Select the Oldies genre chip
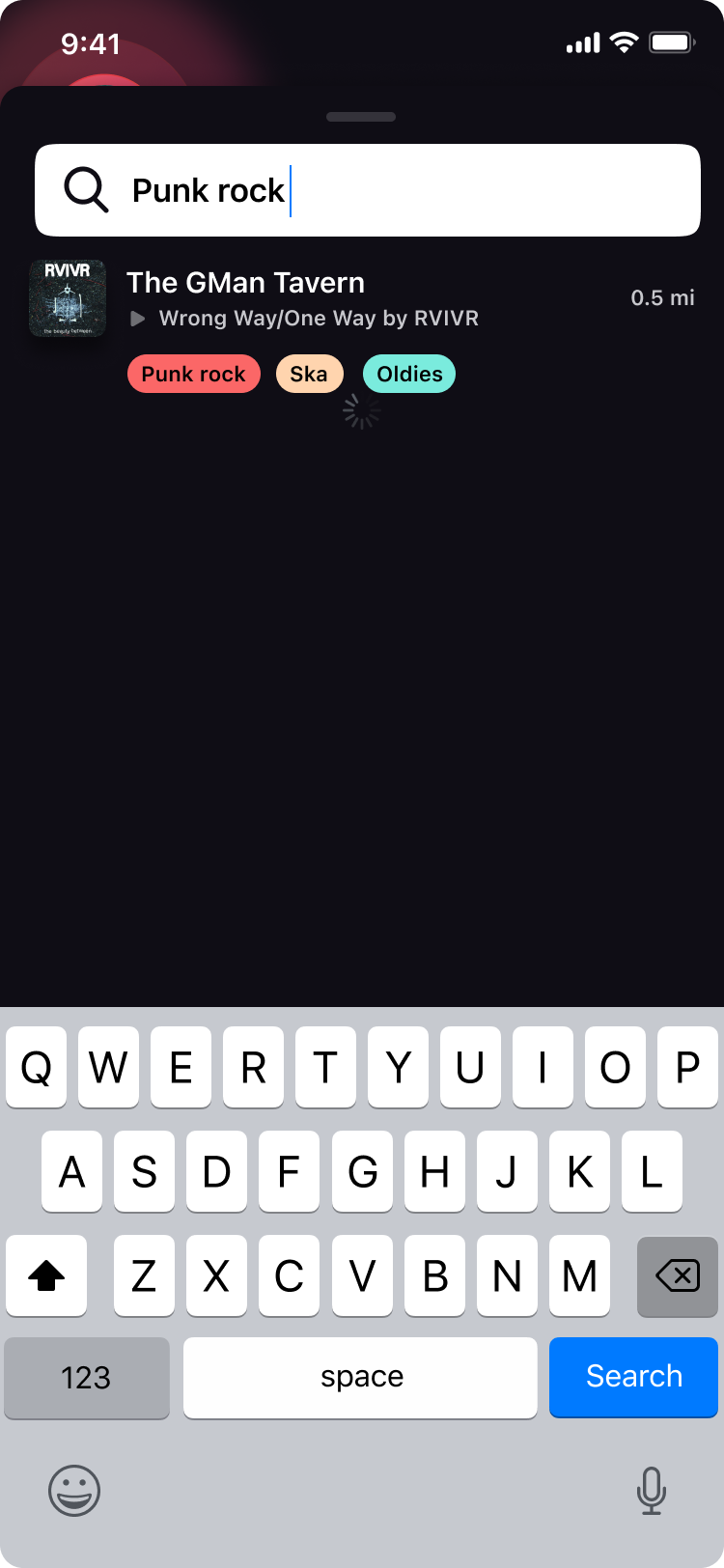This screenshot has height=1568, width=724. coord(409,375)
